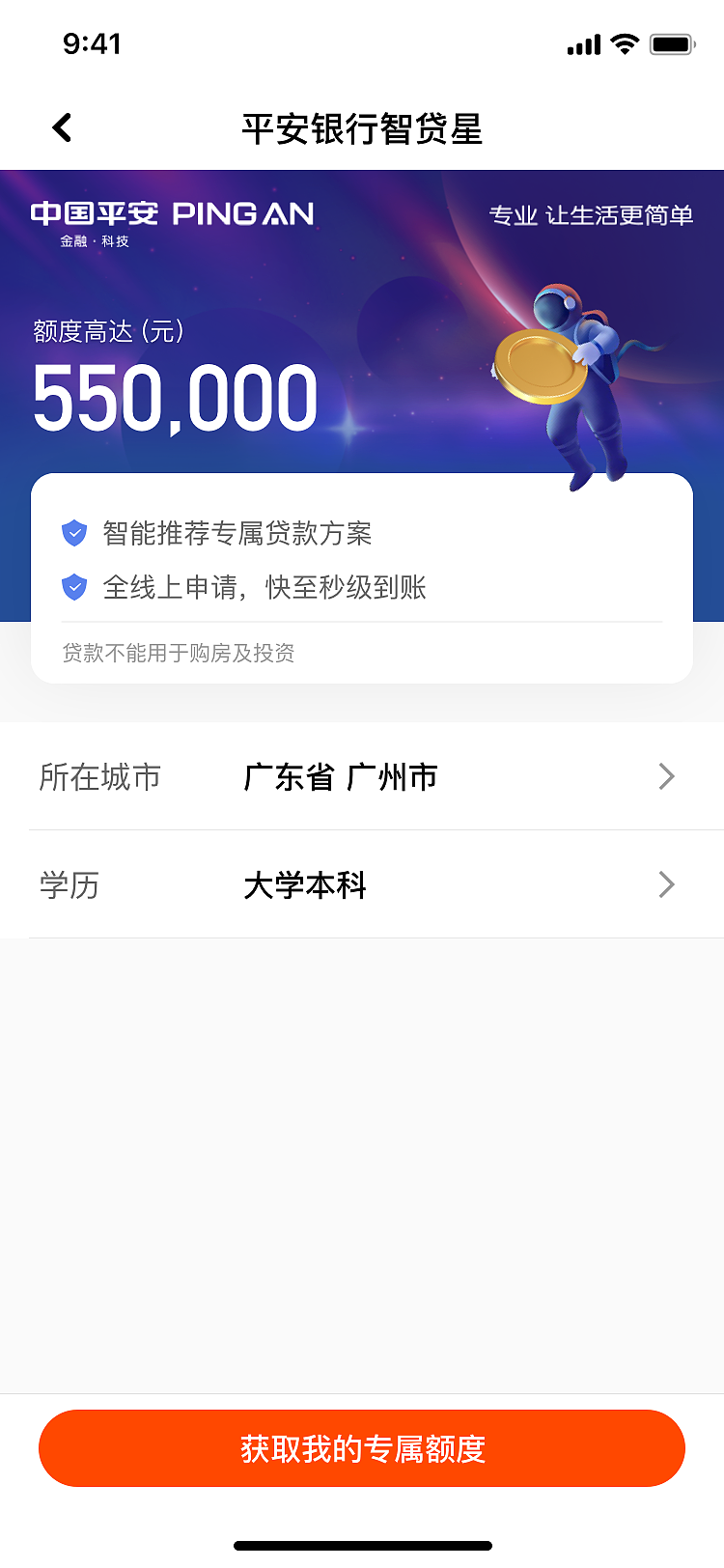Screen dimensions: 724x1568
Task: Tap the 平安银行智贷星 page title
Action: (362, 126)
